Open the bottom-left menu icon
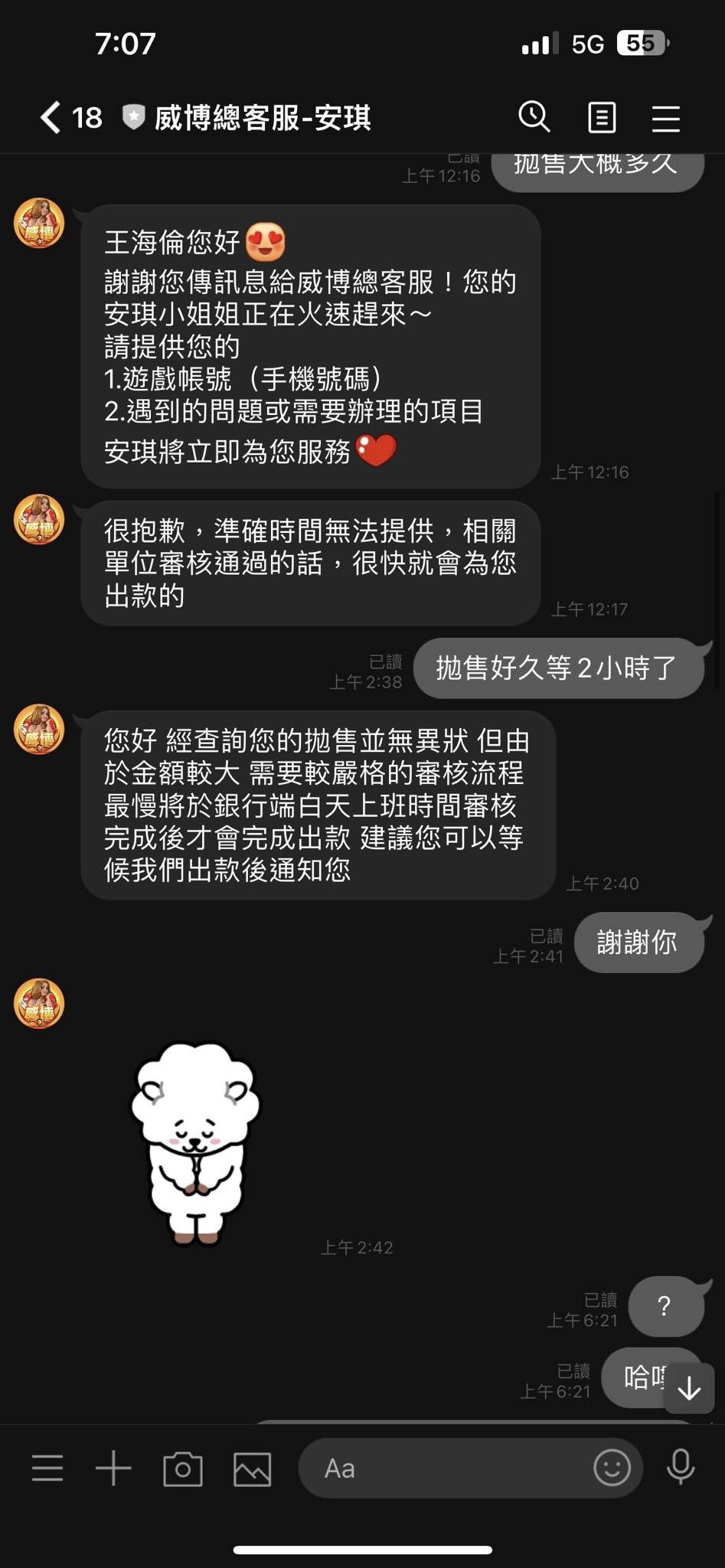The image size is (725, 1568). 47,1468
